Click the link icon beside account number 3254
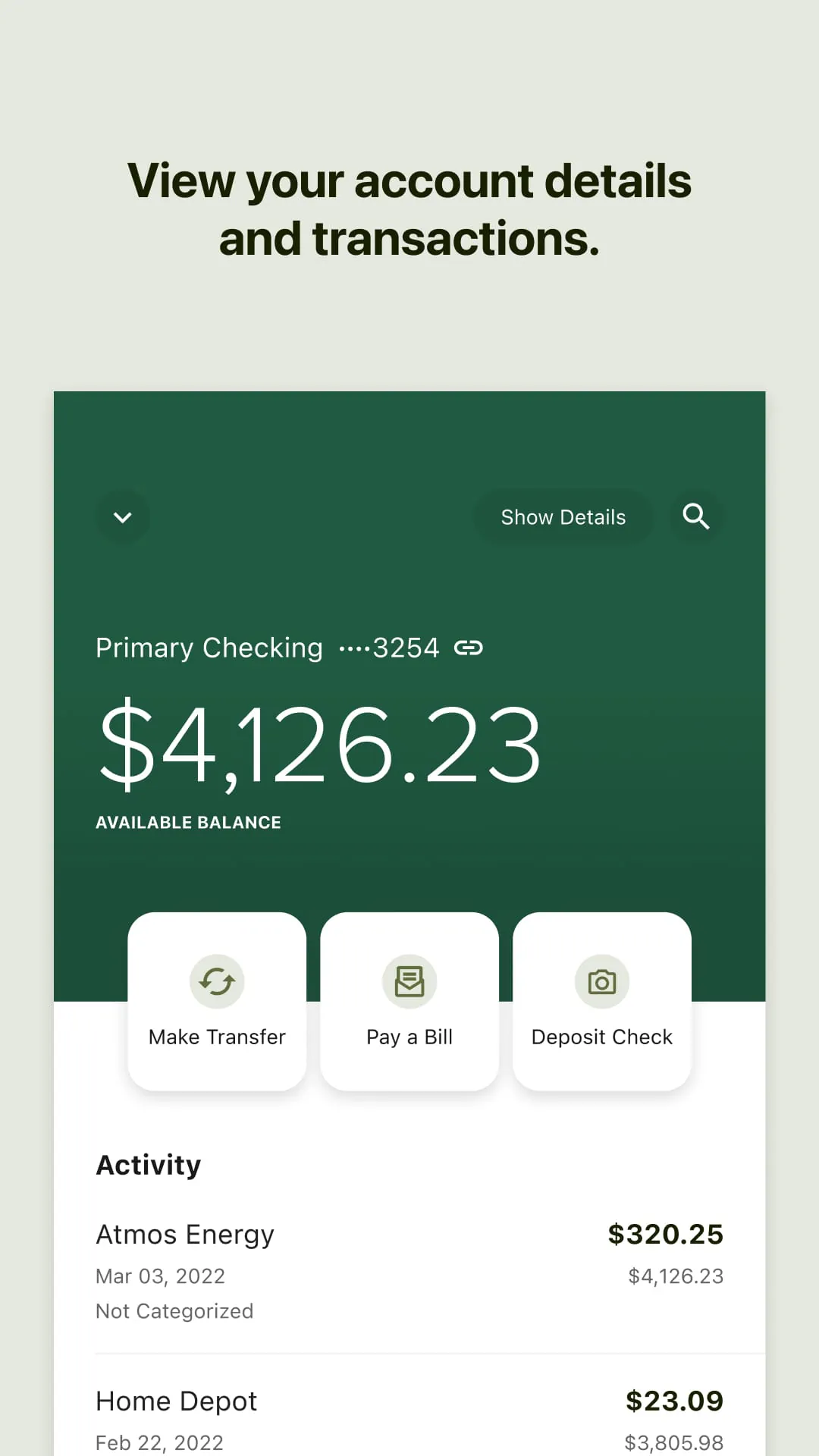Image resolution: width=819 pixels, height=1456 pixels. tap(469, 648)
